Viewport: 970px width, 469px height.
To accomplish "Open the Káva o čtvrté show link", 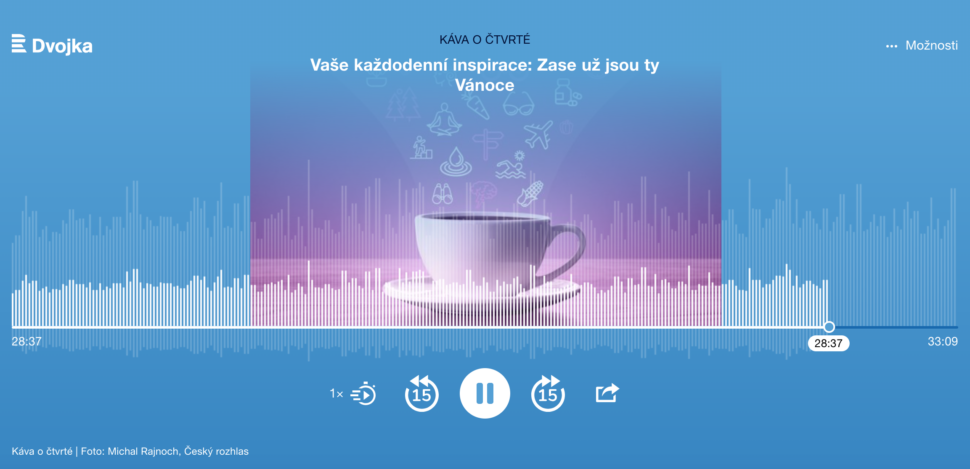I will tap(484, 39).
